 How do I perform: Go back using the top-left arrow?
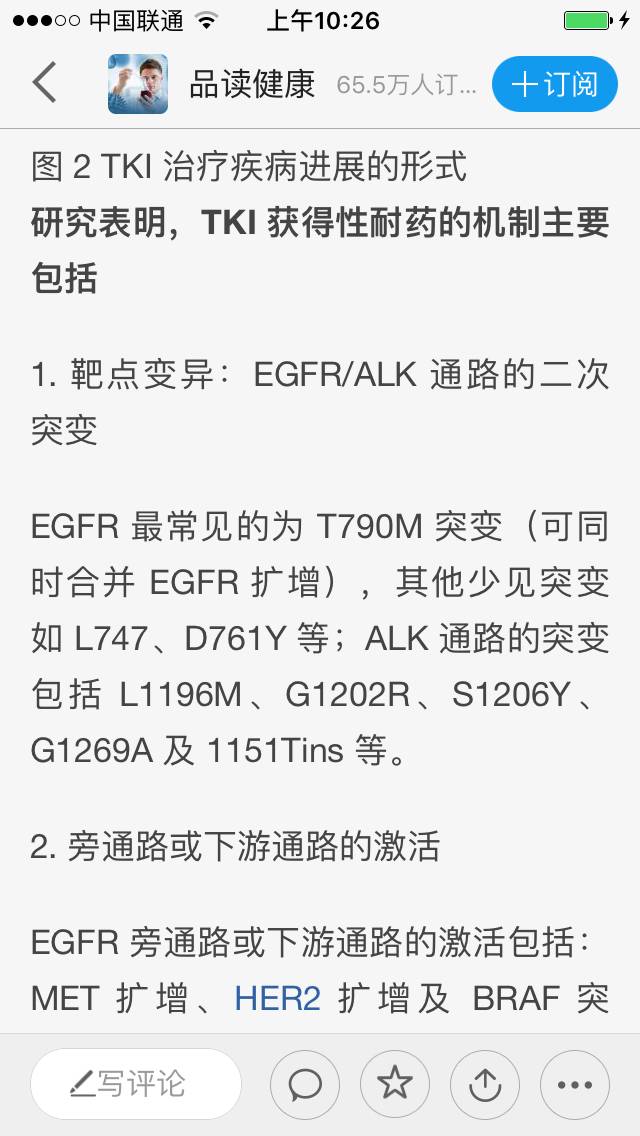[x=44, y=83]
